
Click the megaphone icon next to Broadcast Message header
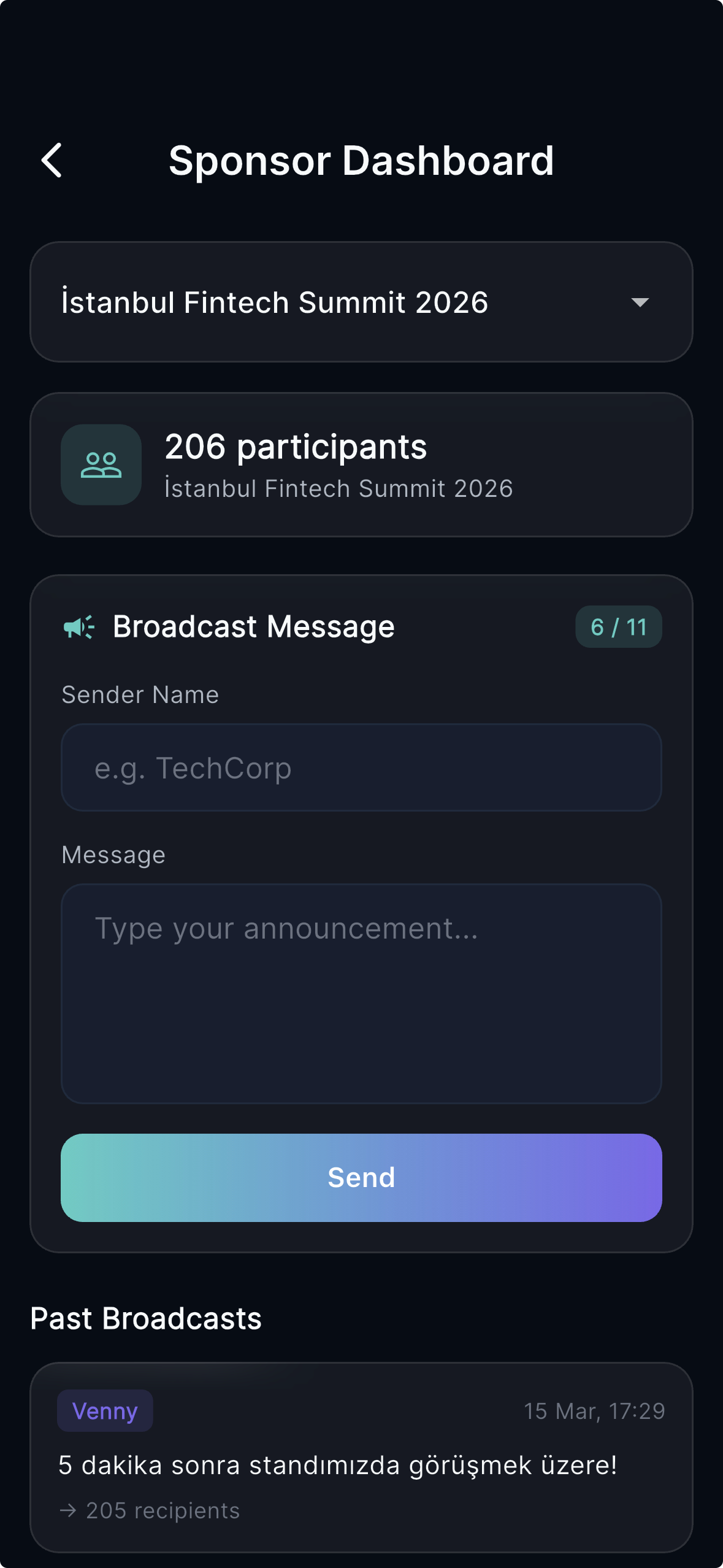pyautogui.click(x=78, y=626)
